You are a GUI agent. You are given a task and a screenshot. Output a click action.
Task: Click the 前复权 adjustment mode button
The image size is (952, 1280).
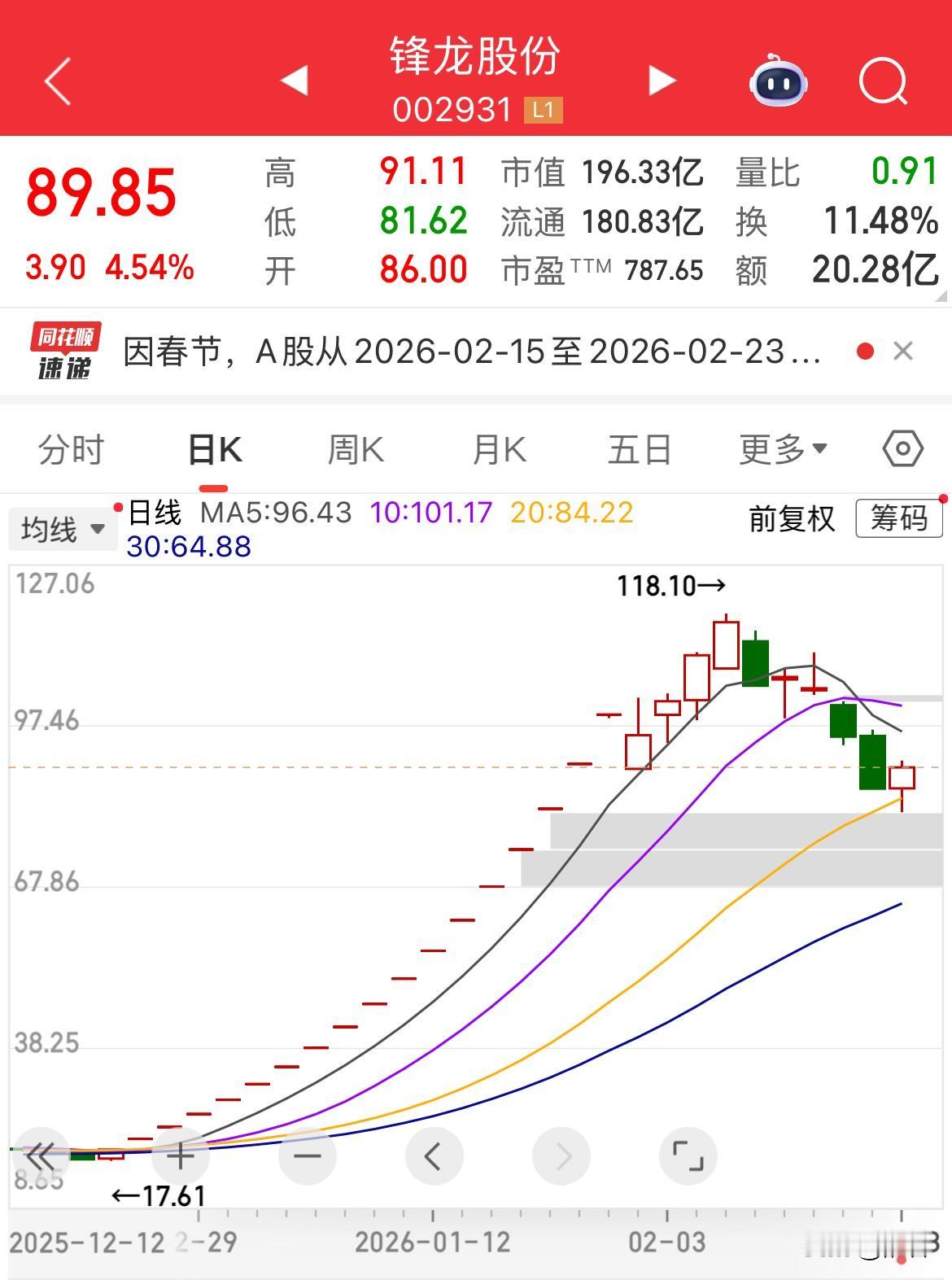coord(790,520)
